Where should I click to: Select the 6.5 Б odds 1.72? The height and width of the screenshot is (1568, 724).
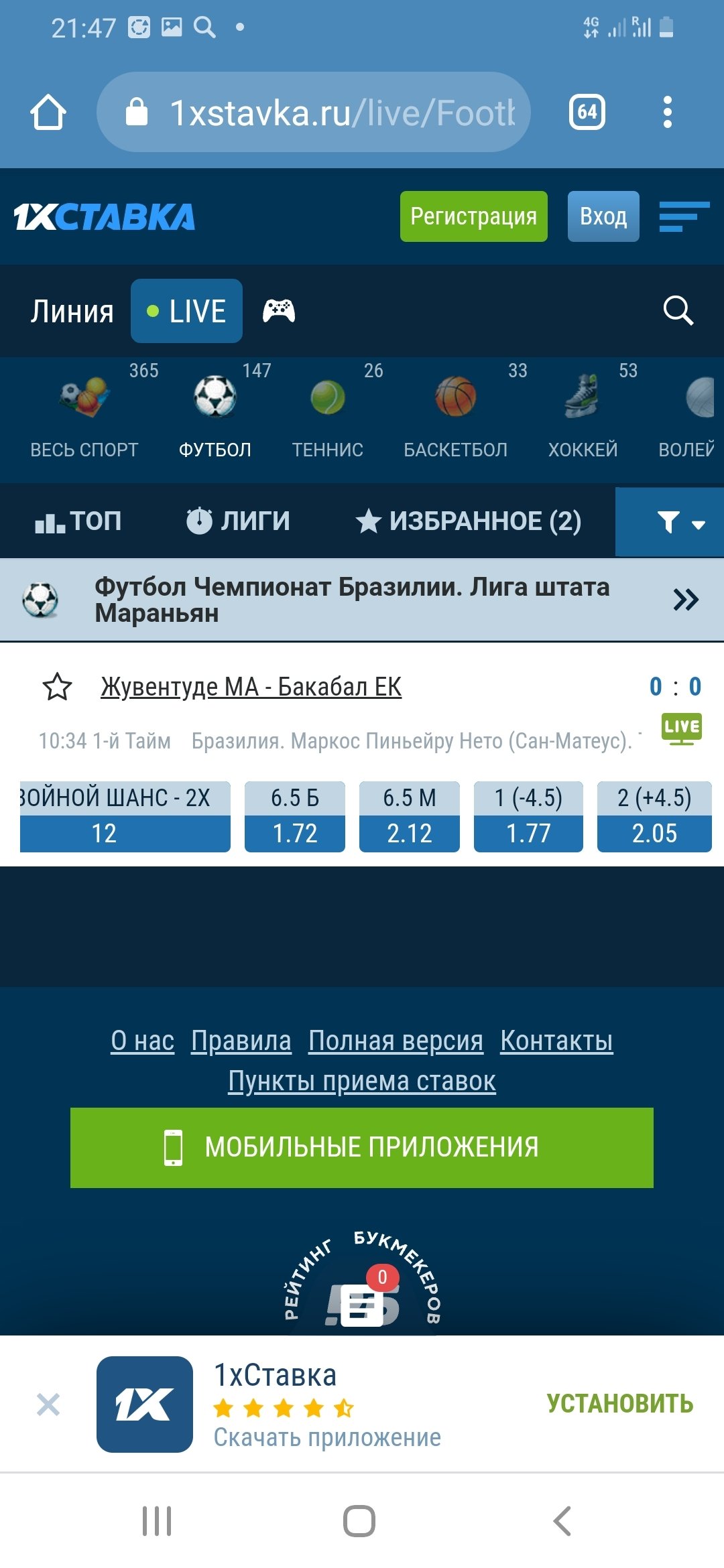coord(295,817)
